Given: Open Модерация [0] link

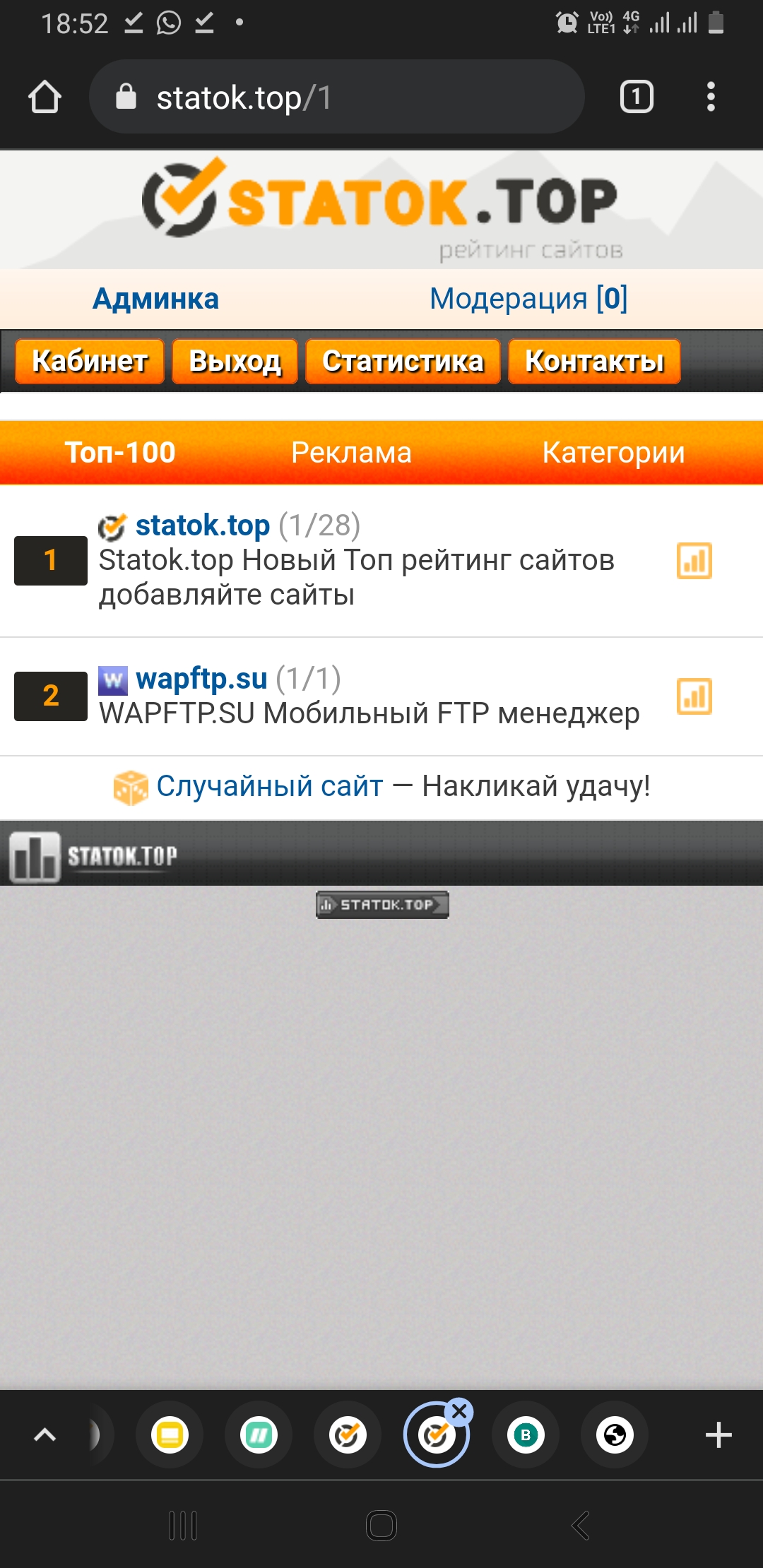Looking at the screenshot, I should [528, 299].
